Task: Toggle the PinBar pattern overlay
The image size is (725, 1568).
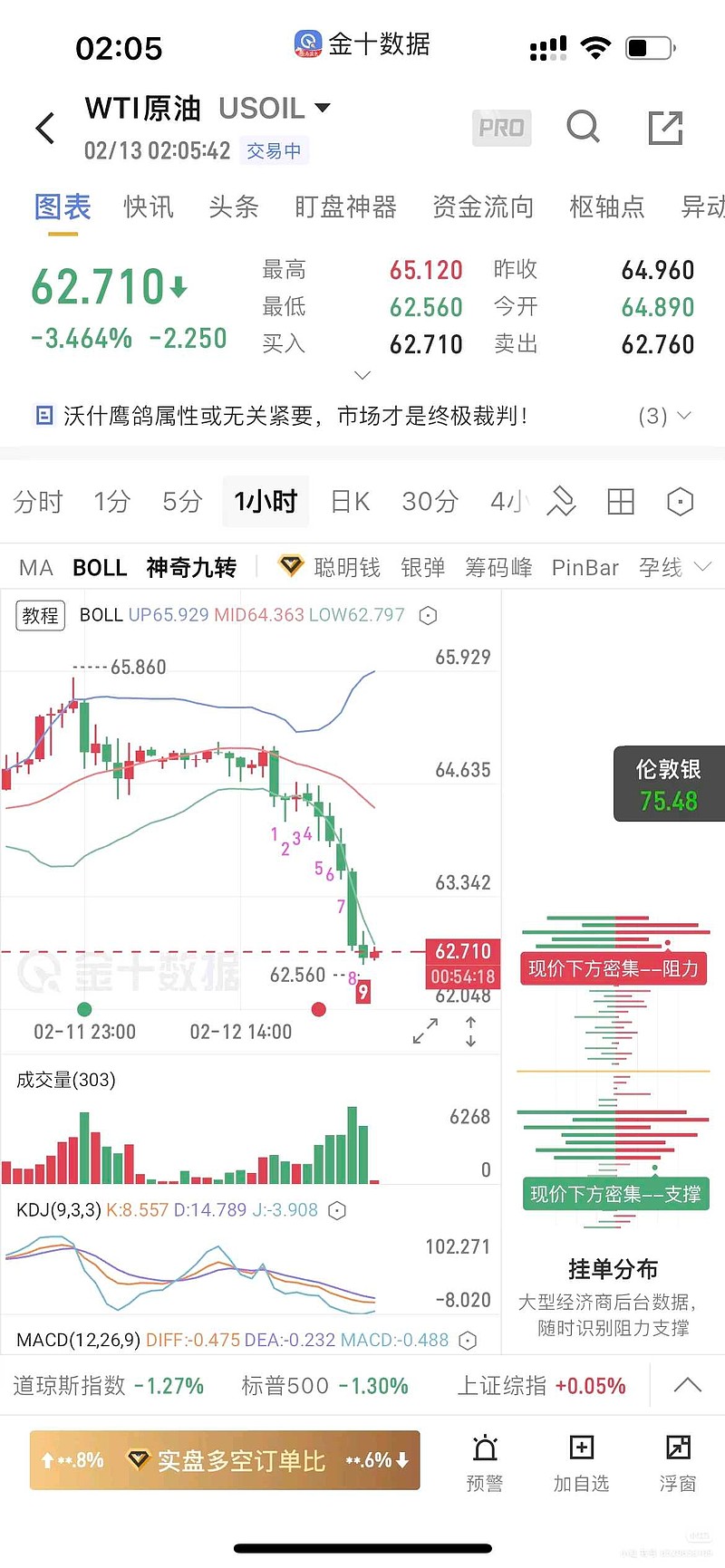Action: point(585,567)
